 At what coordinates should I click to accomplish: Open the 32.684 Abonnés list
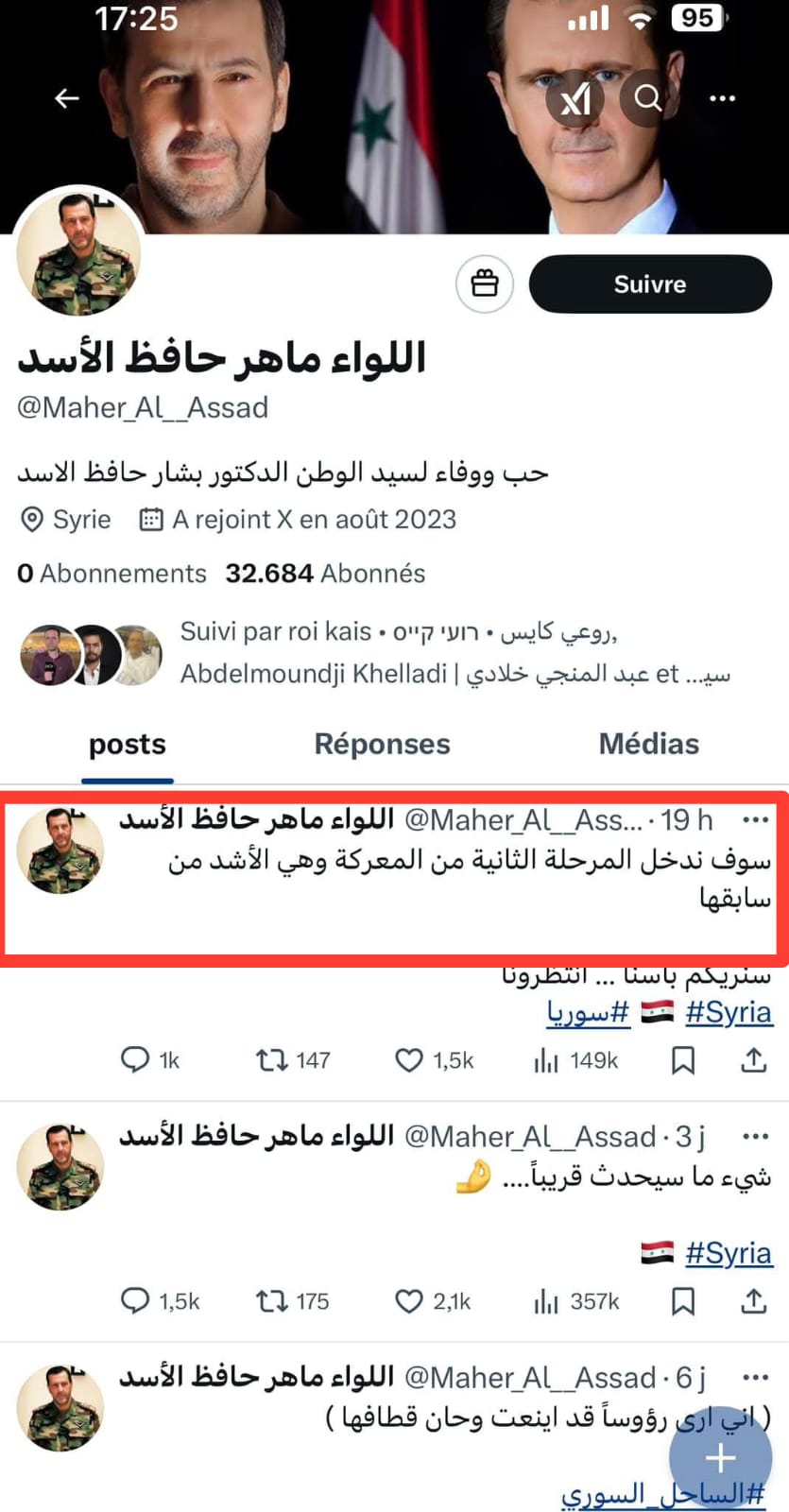point(325,574)
